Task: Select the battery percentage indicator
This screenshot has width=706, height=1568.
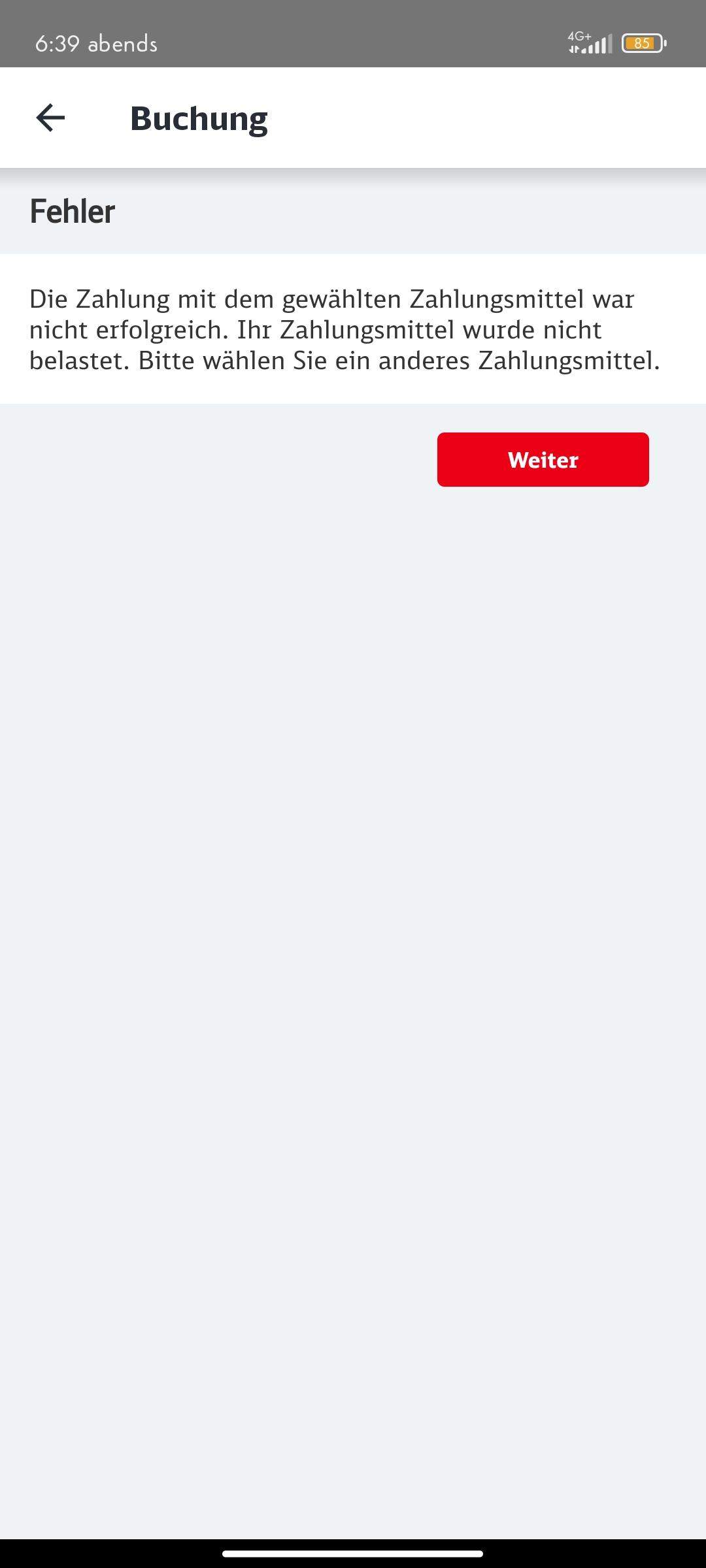Action: click(643, 43)
